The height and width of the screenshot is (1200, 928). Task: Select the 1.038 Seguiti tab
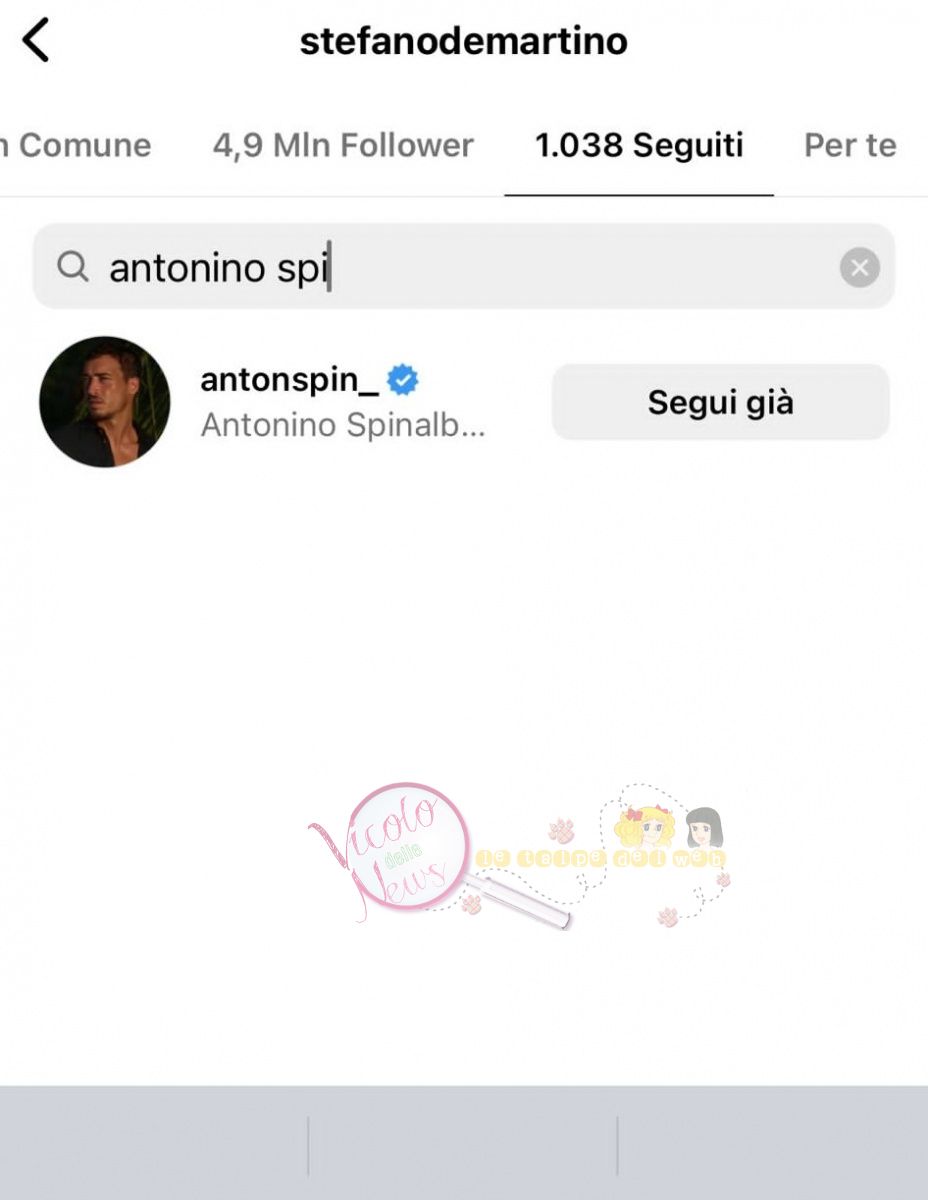(x=638, y=146)
